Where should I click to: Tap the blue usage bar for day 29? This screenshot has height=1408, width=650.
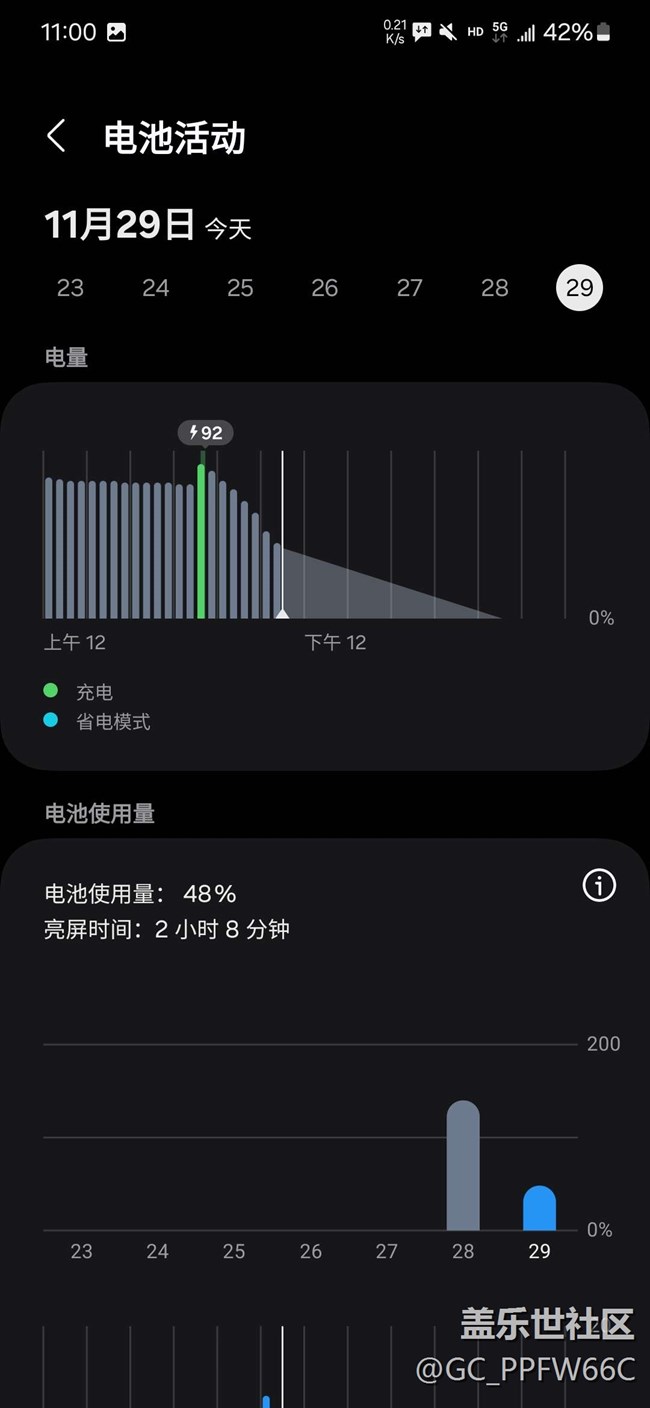click(x=539, y=1208)
